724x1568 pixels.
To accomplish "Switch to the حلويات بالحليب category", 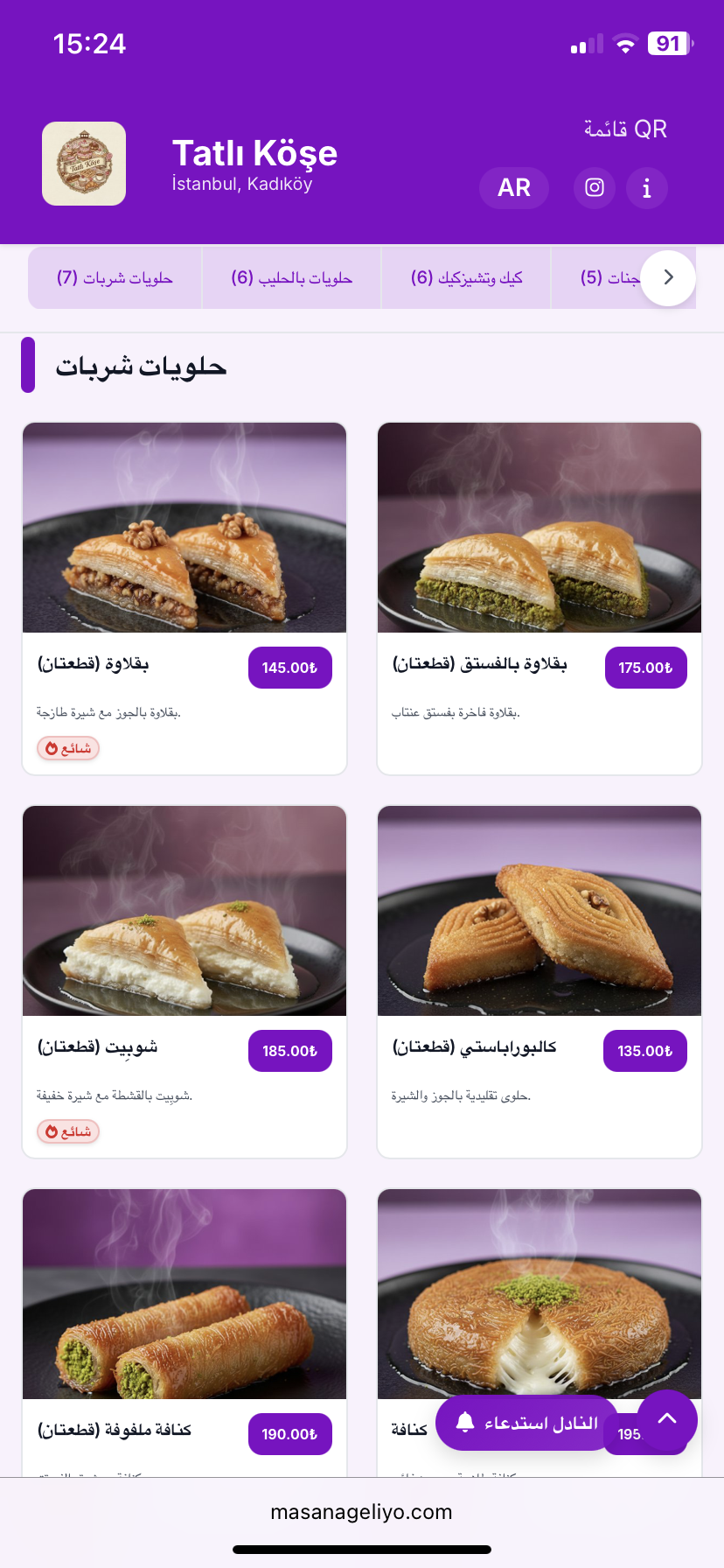I will (291, 278).
